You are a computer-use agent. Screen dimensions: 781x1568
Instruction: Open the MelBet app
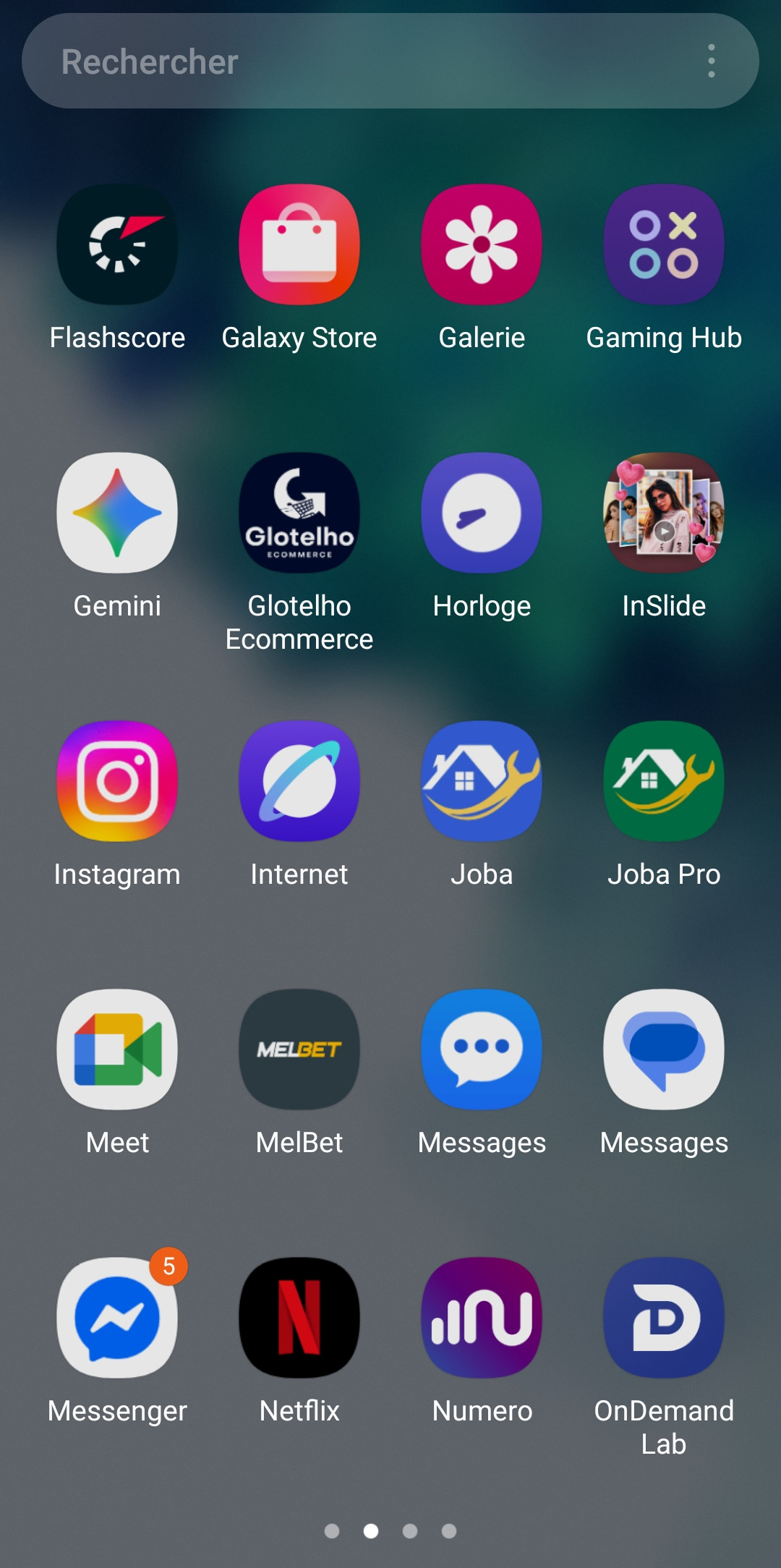point(299,1049)
